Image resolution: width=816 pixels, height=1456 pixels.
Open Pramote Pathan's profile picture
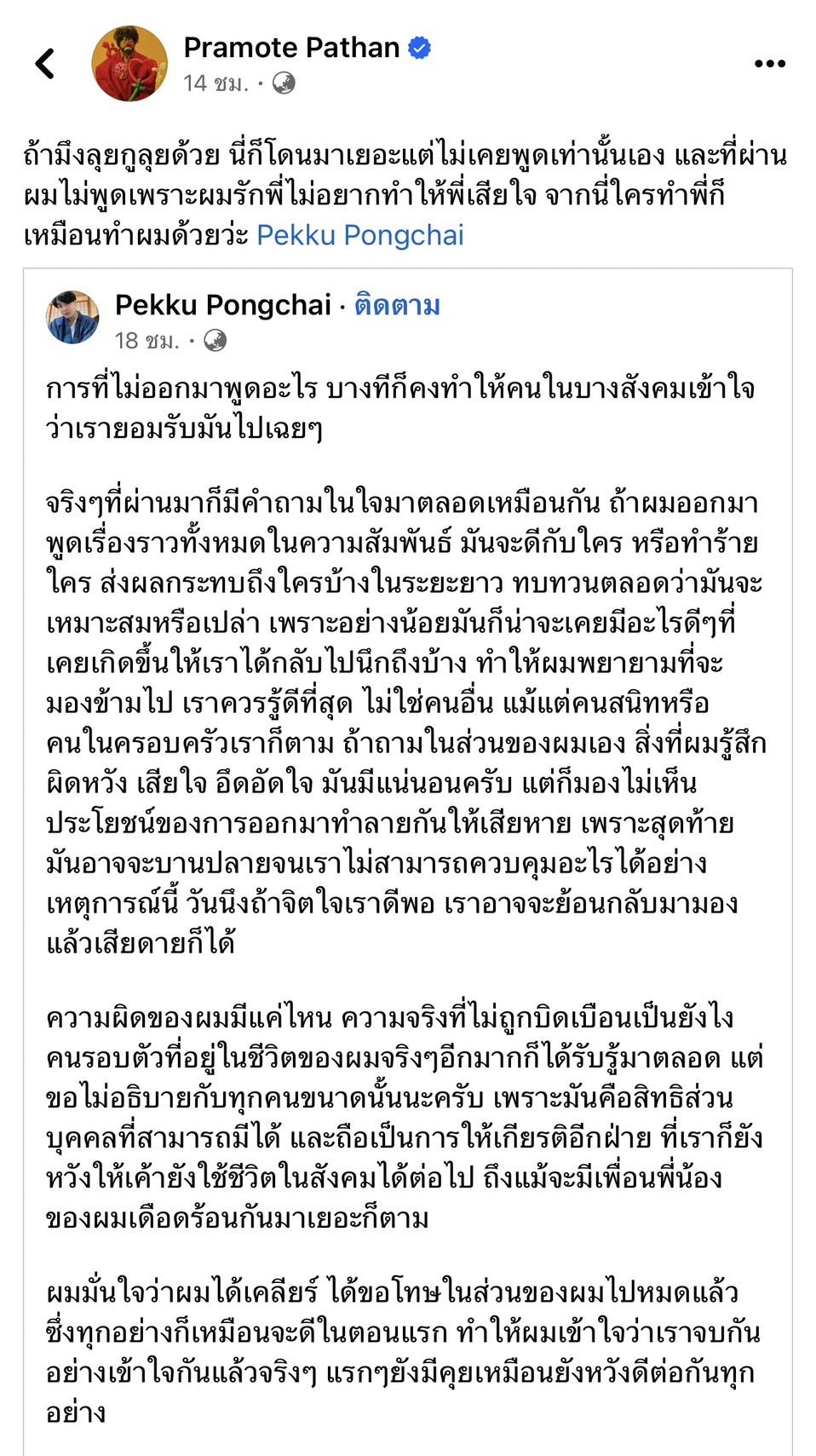coord(129,64)
